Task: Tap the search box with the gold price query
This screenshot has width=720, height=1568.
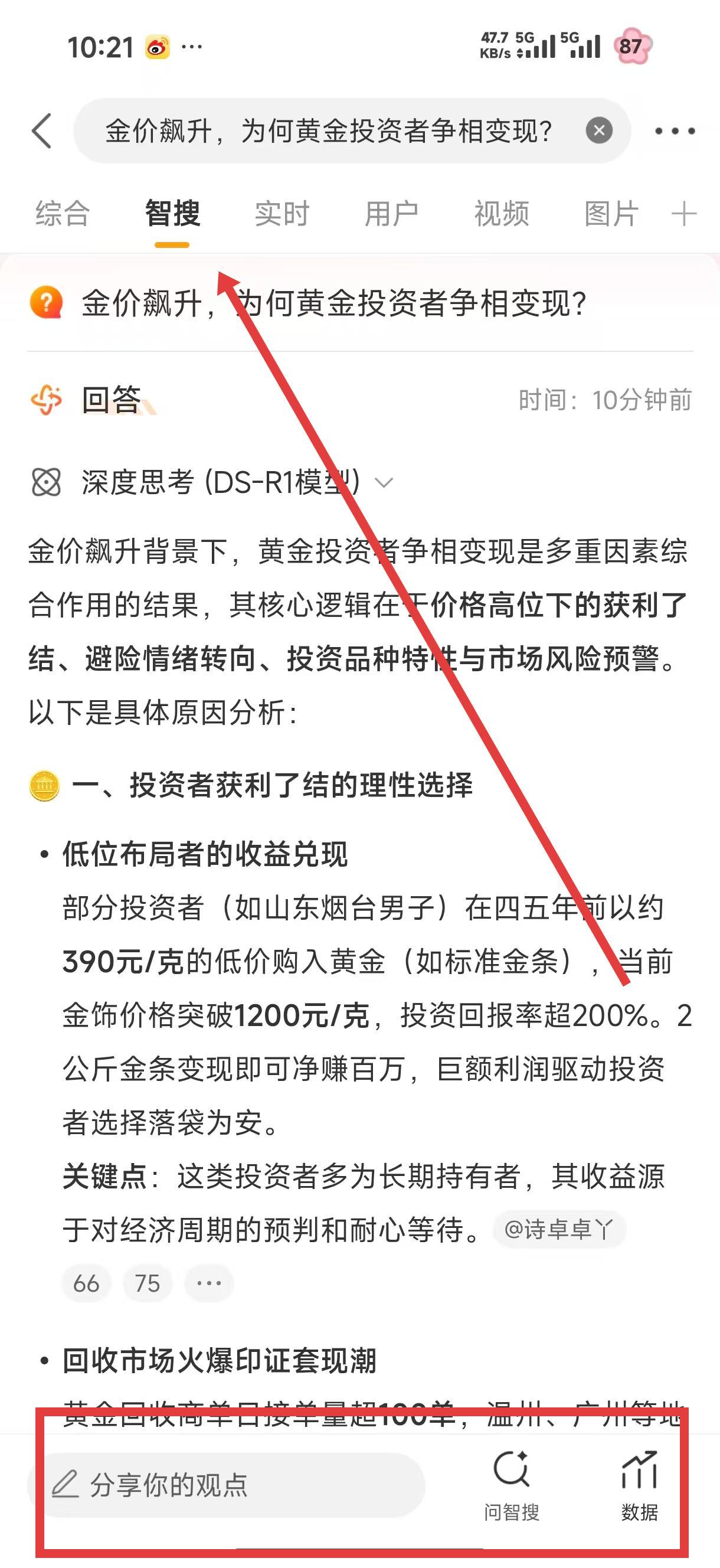Action: point(329,130)
